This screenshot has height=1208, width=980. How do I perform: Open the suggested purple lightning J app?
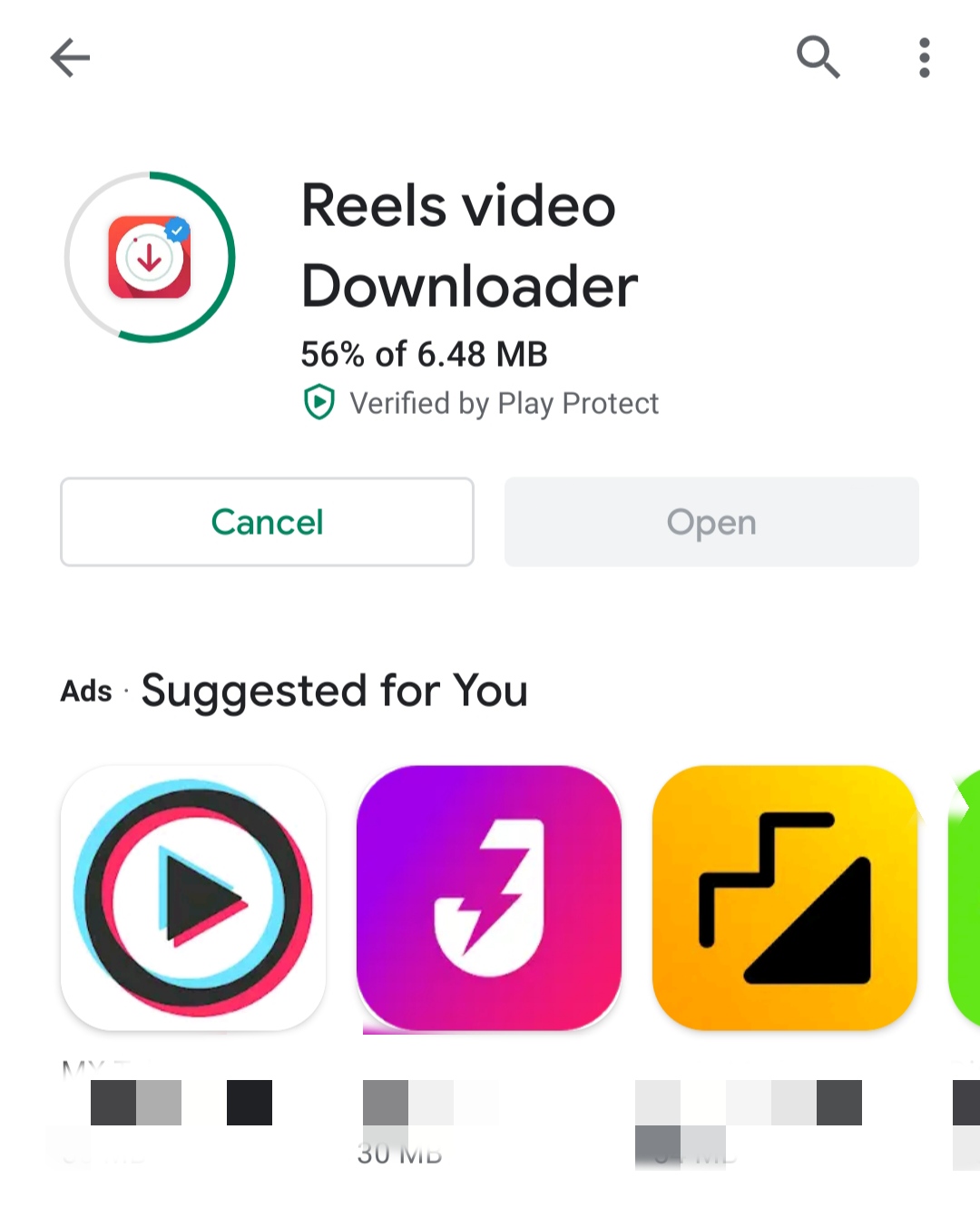[489, 898]
